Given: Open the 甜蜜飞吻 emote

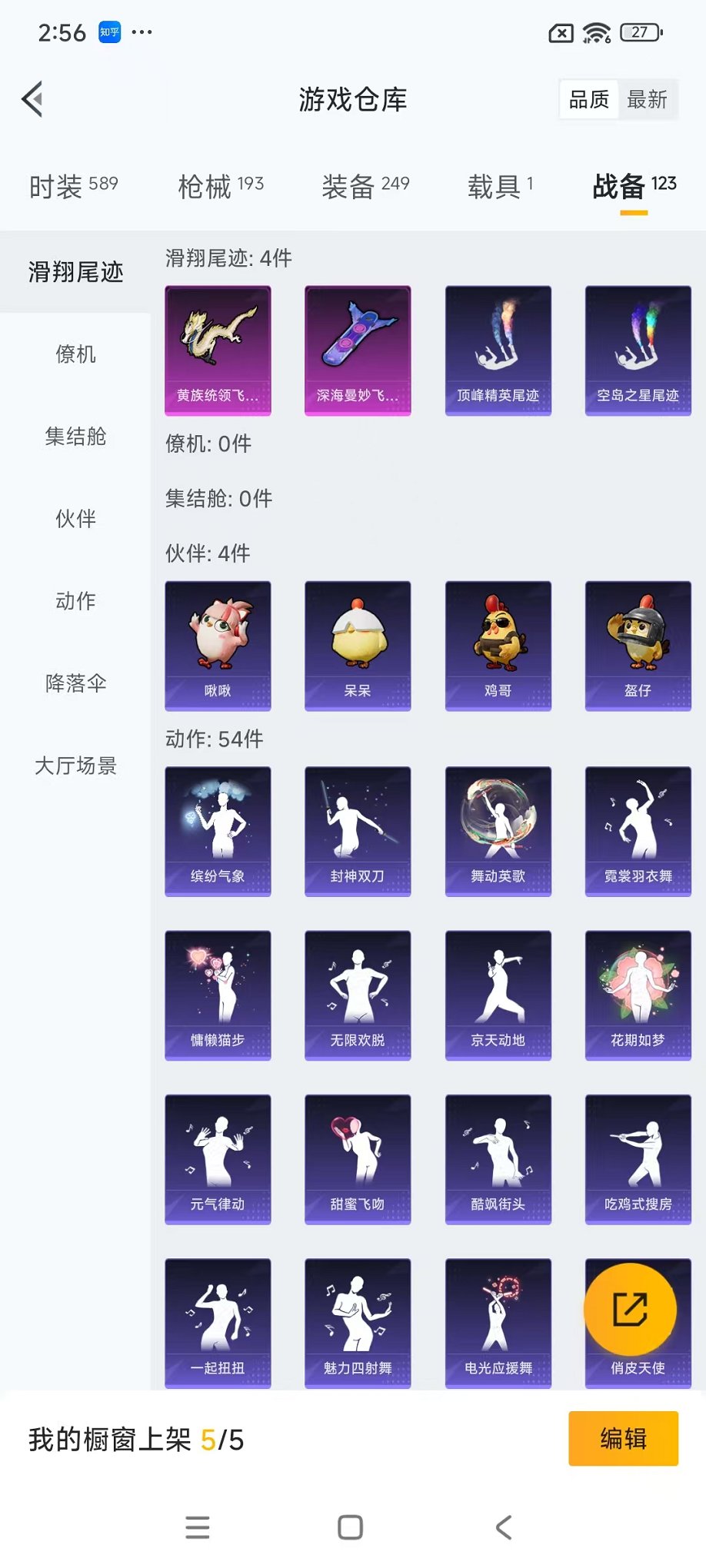Looking at the screenshot, I should (x=358, y=1158).
